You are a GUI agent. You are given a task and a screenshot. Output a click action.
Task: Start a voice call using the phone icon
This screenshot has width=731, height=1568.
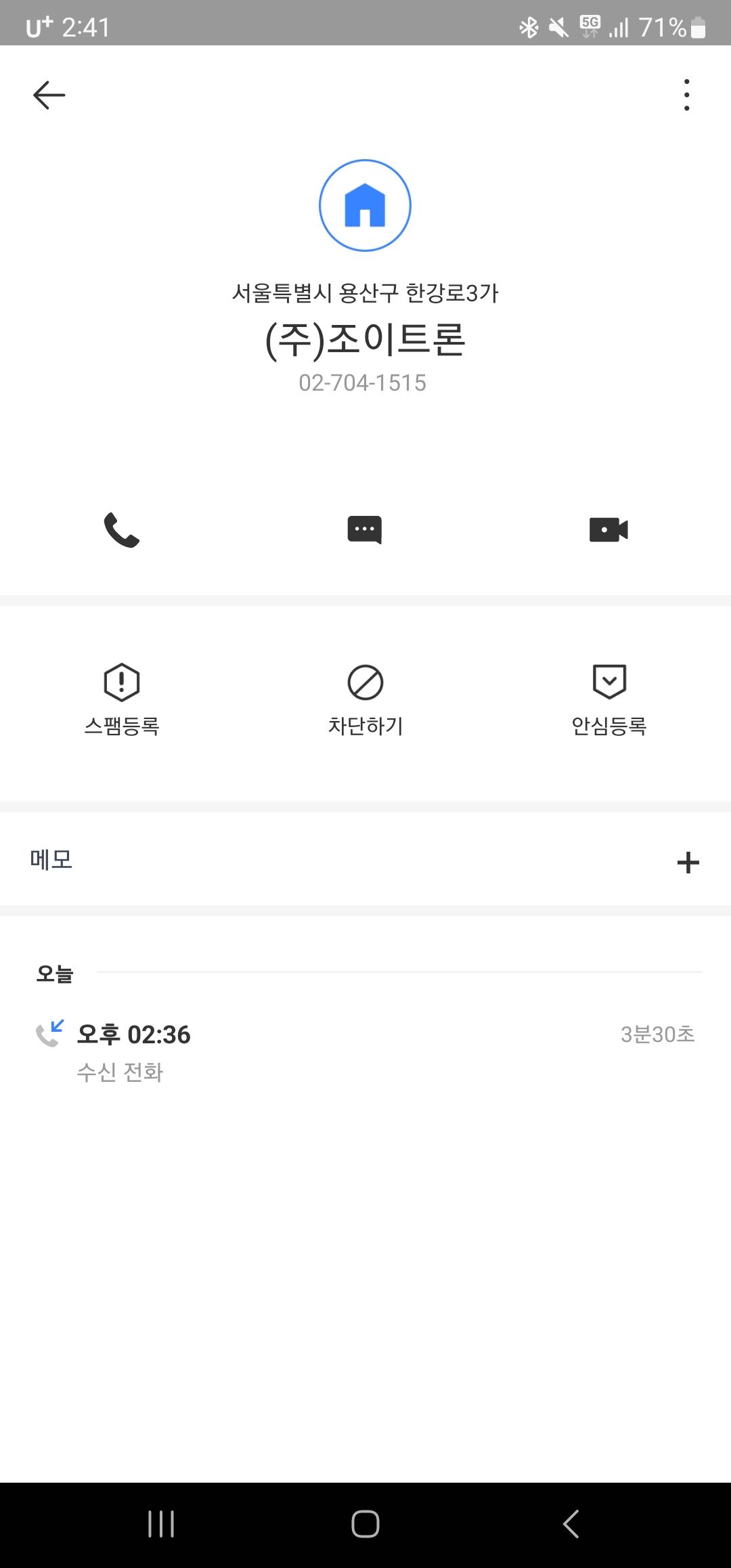point(122,531)
